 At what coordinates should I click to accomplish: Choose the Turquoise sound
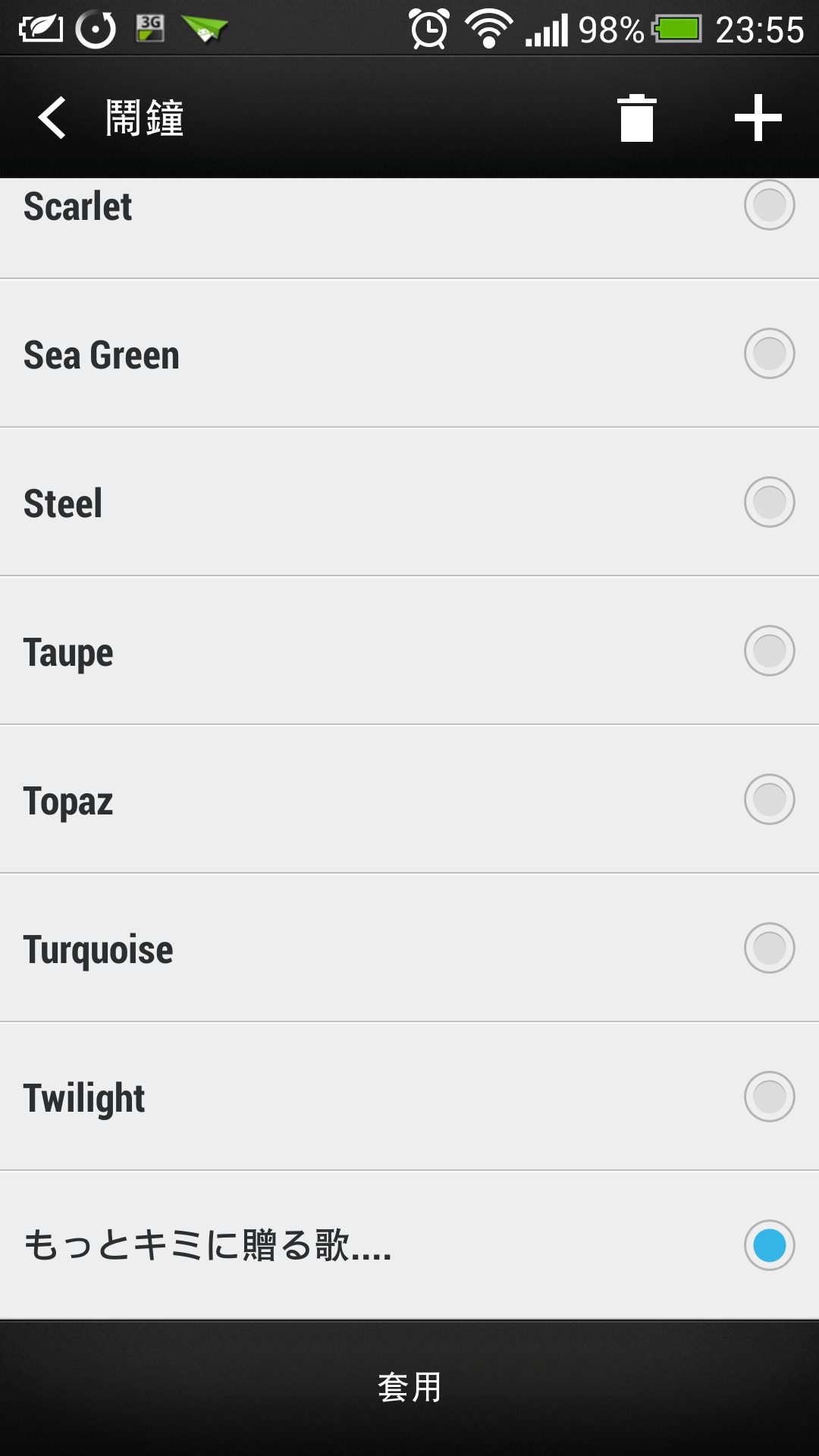[409, 948]
